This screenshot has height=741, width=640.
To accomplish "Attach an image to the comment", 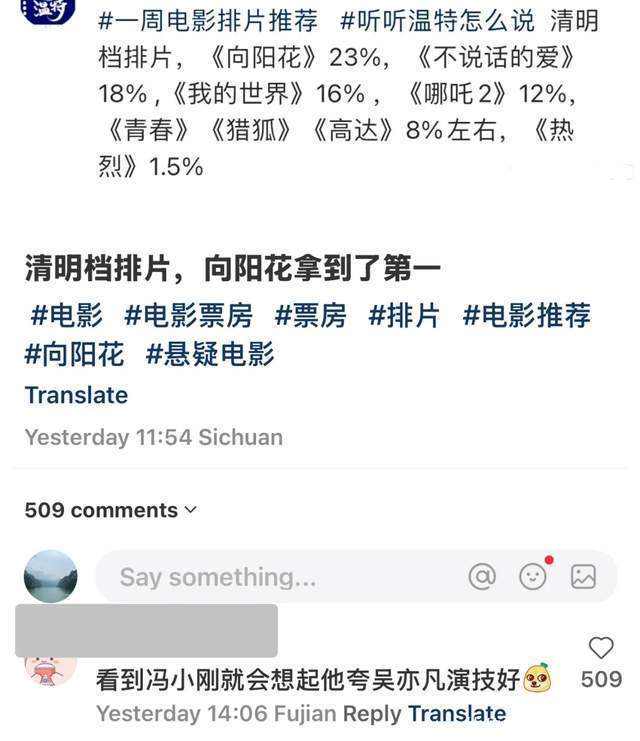I will [x=583, y=576].
